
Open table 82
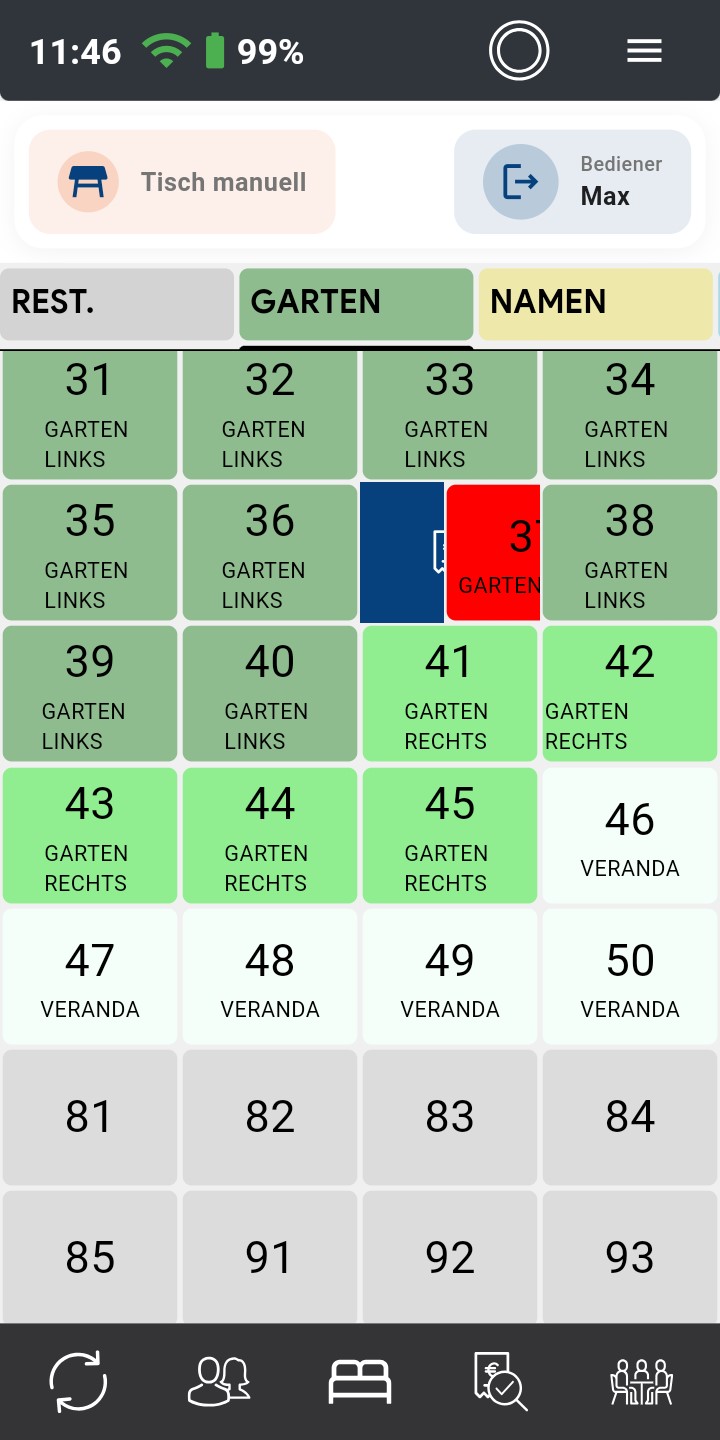[270, 1117]
